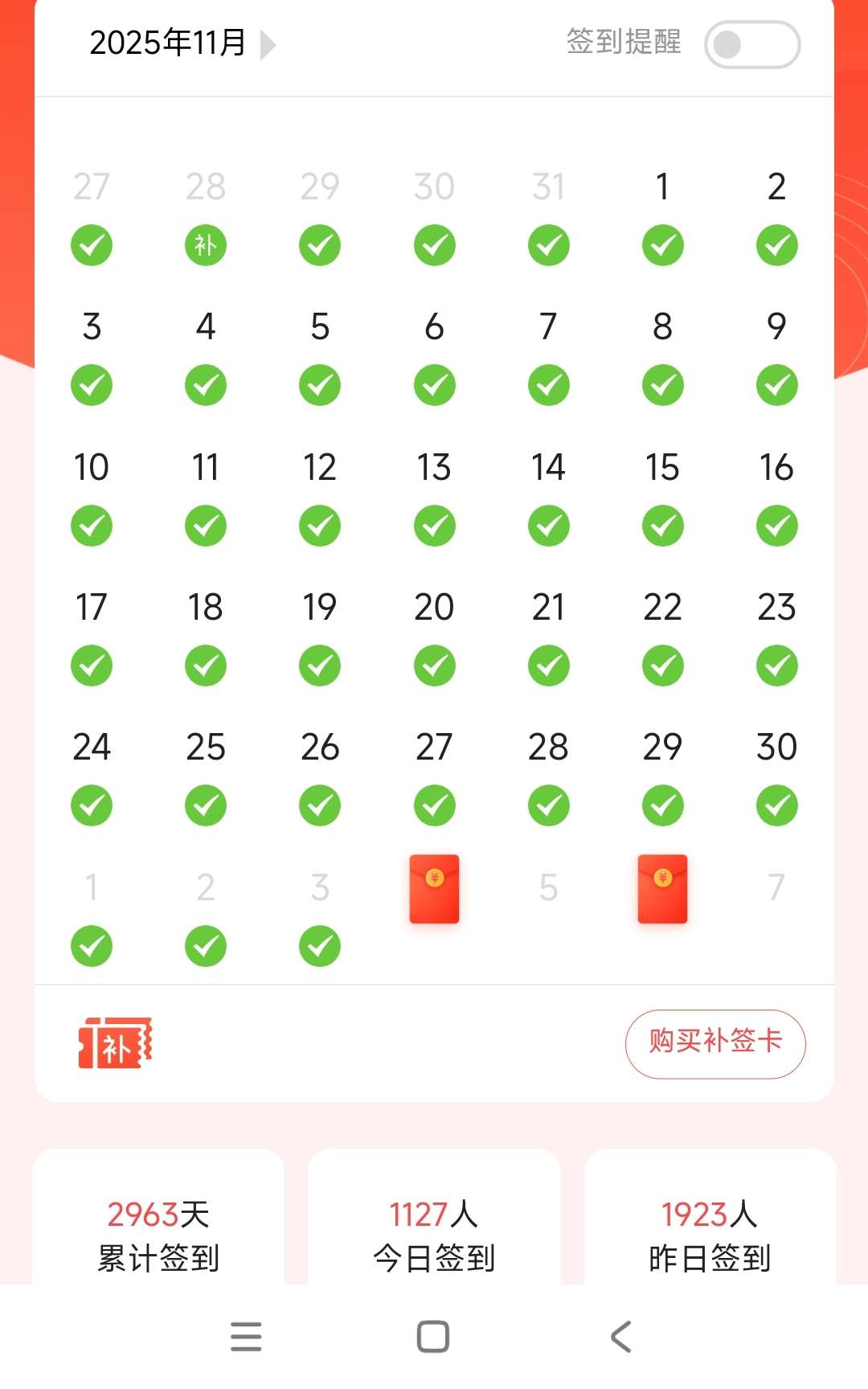The width and height of the screenshot is (868, 1389).
Task: Select the 补 mark on October 28
Action: pyautogui.click(x=206, y=245)
